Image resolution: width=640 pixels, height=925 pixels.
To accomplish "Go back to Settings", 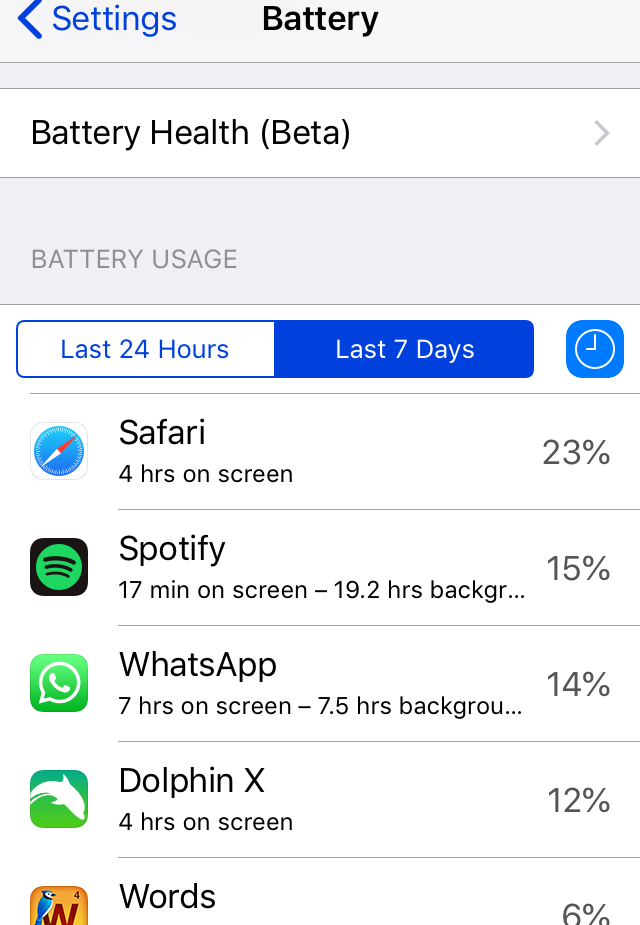I will click(97, 19).
